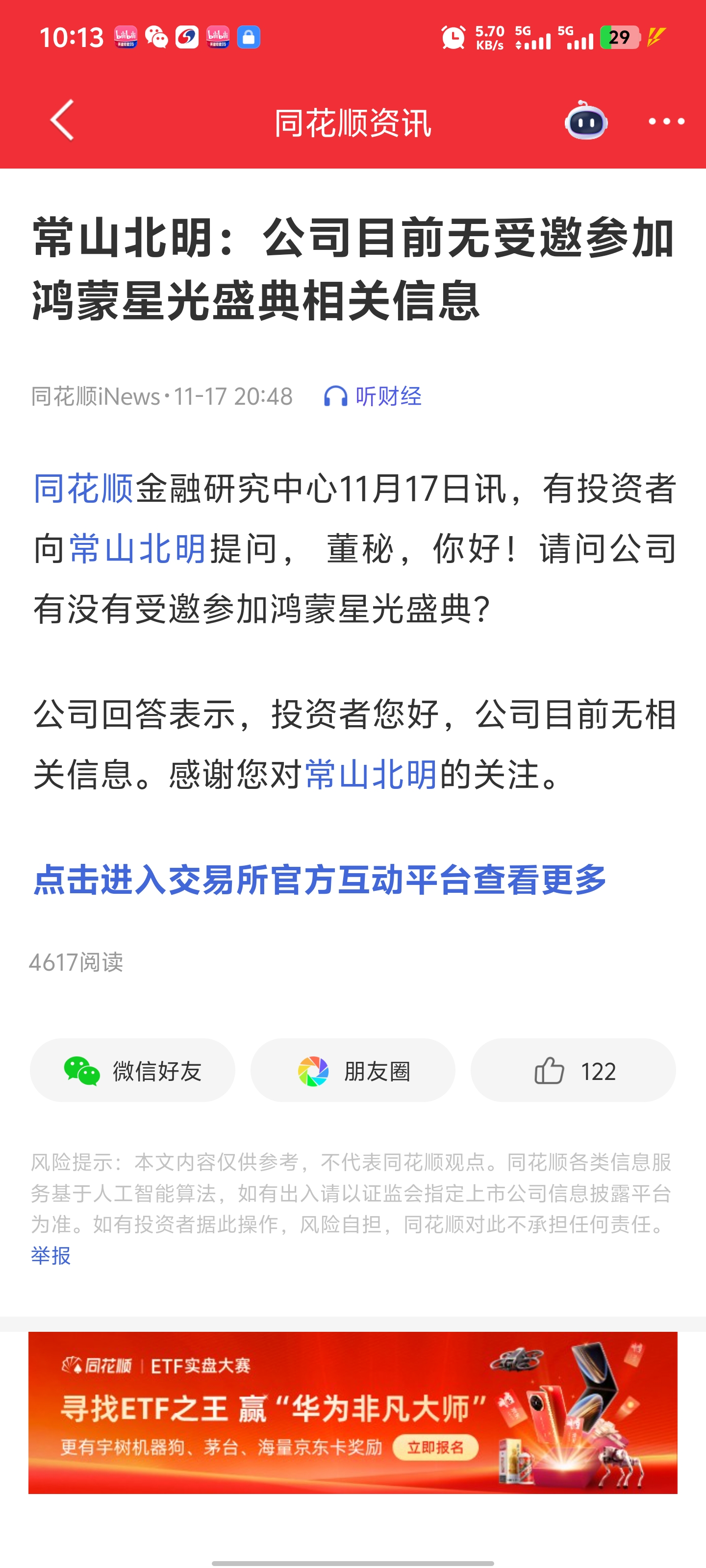This screenshot has width=706, height=1568.
Task: Share to 朋友圈
Action: pos(353,1071)
